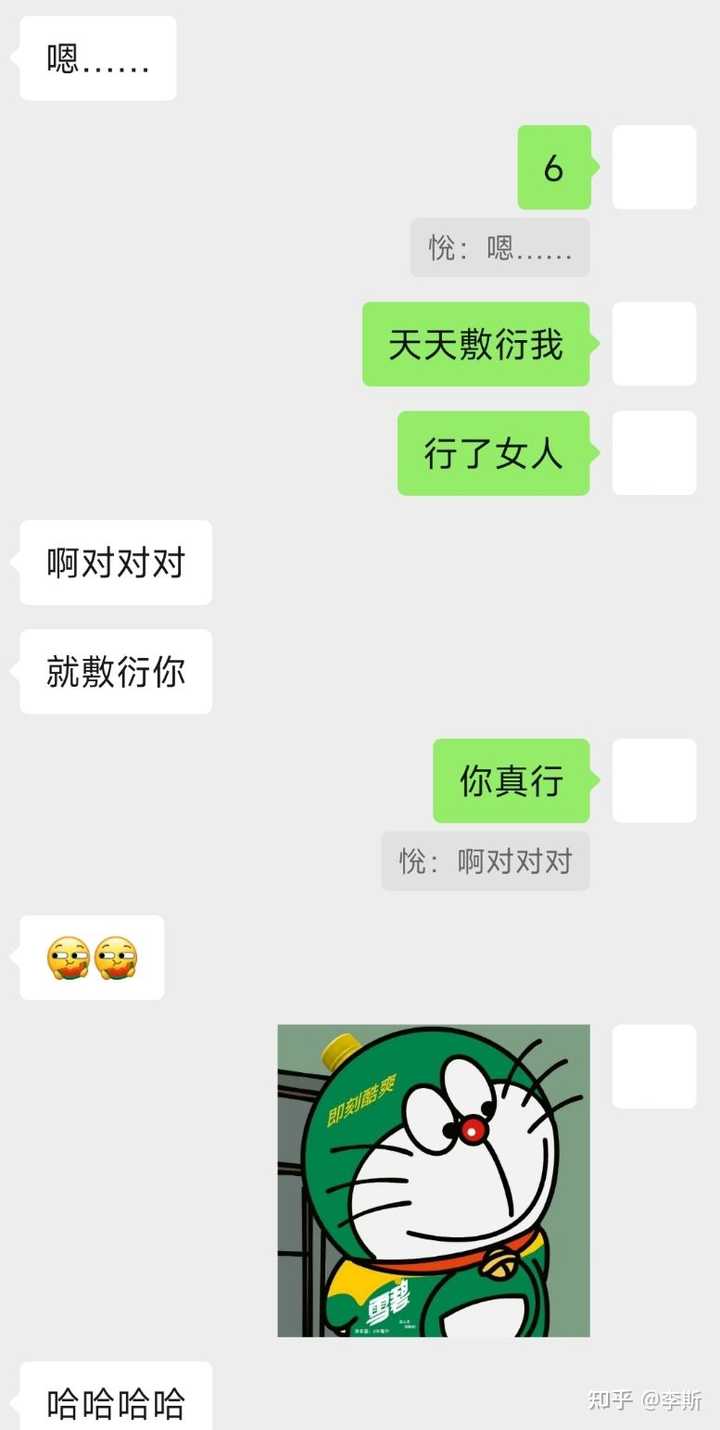Open the green Doraemon sticker image
This screenshot has height=1430, width=720.
(x=433, y=1180)
